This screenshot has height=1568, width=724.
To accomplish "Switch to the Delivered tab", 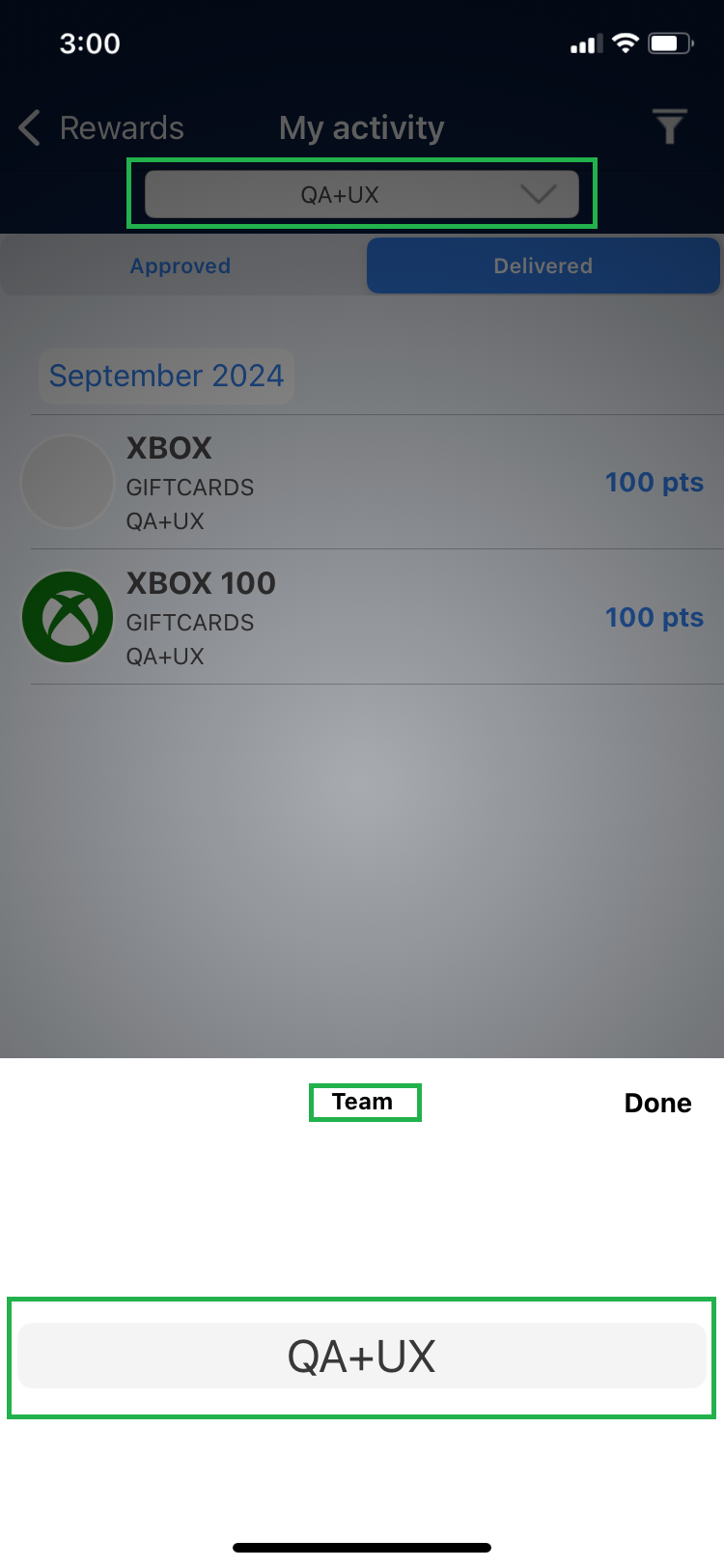I will click(543, 266).
